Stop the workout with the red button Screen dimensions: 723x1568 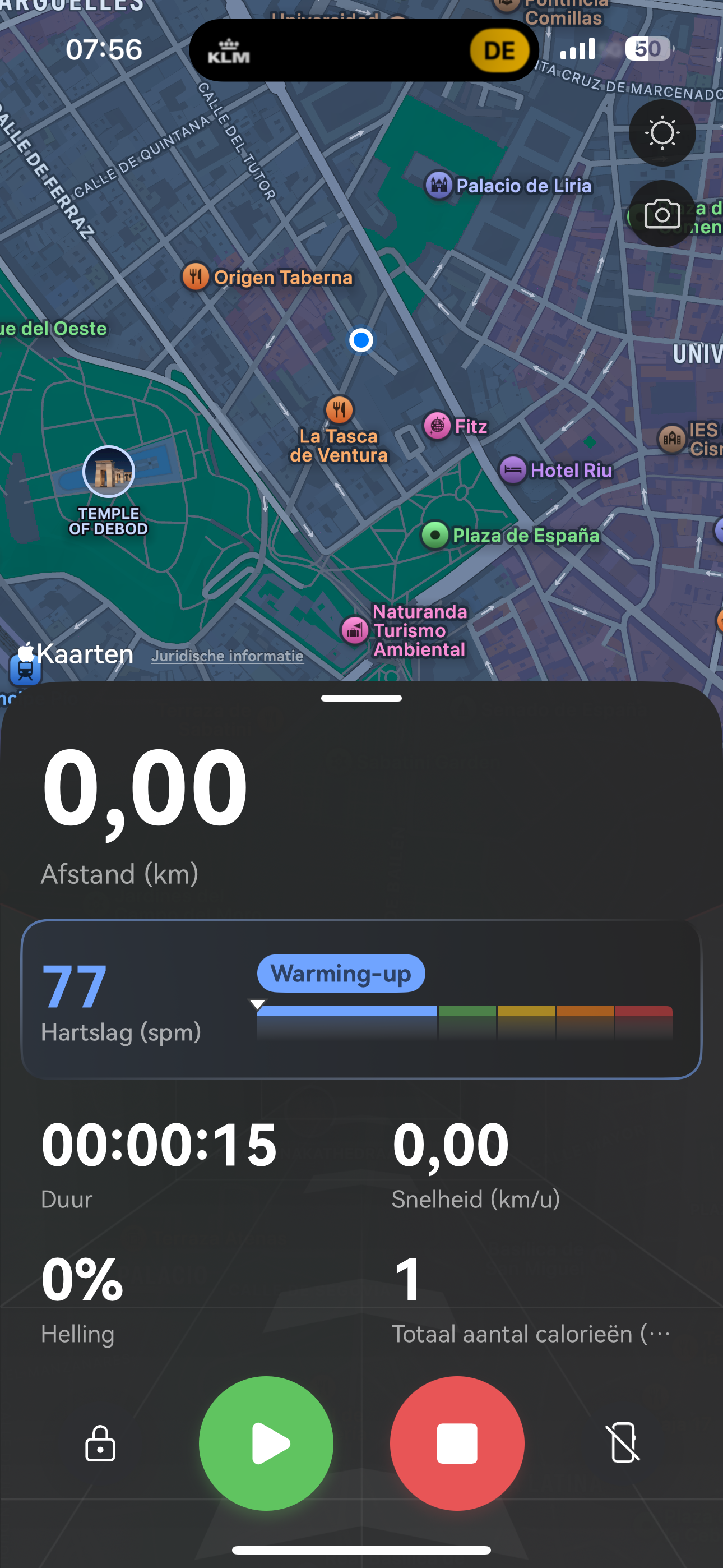pyautogui.click(x=457, y=1442)
